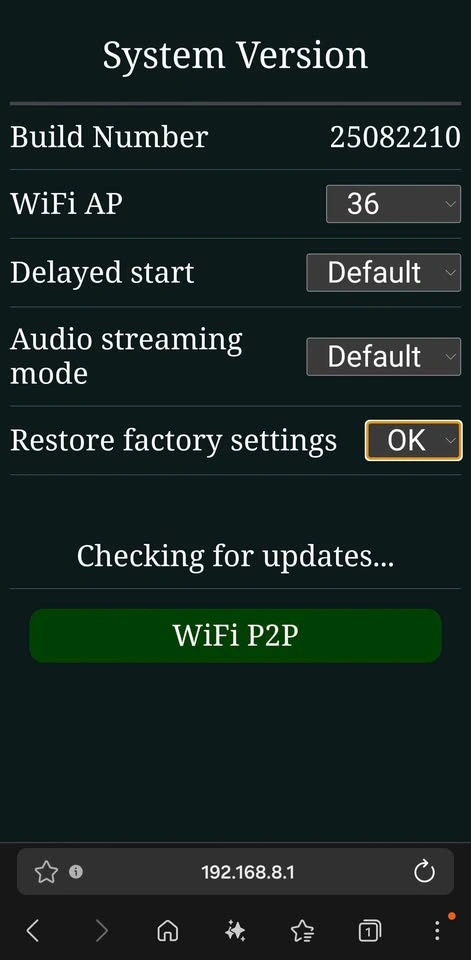This screenshot has width=471, height=960.
Task: Tap the WiFi P2P button
Action: (235, 636)
